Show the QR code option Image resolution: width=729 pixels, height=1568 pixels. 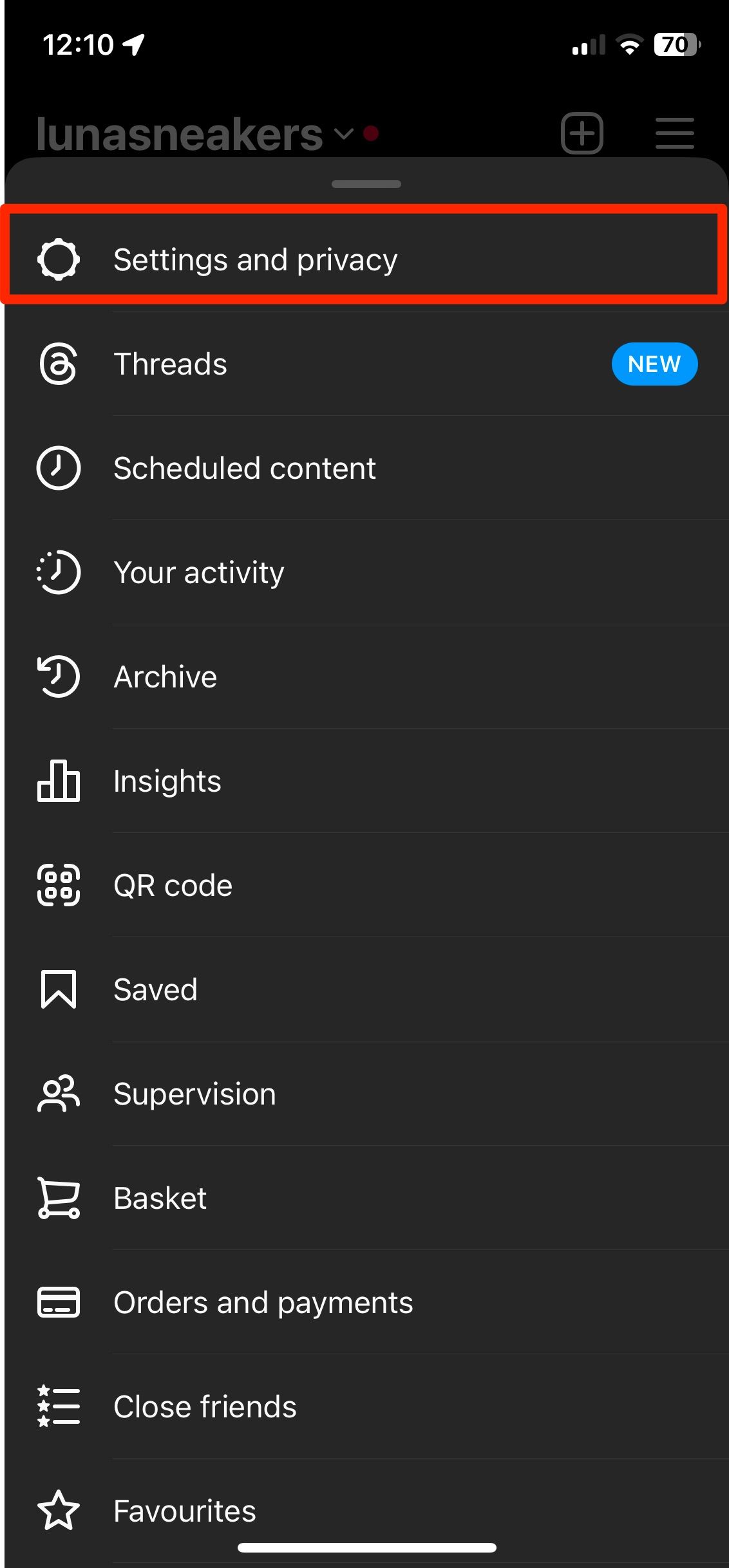pos(173,886)
